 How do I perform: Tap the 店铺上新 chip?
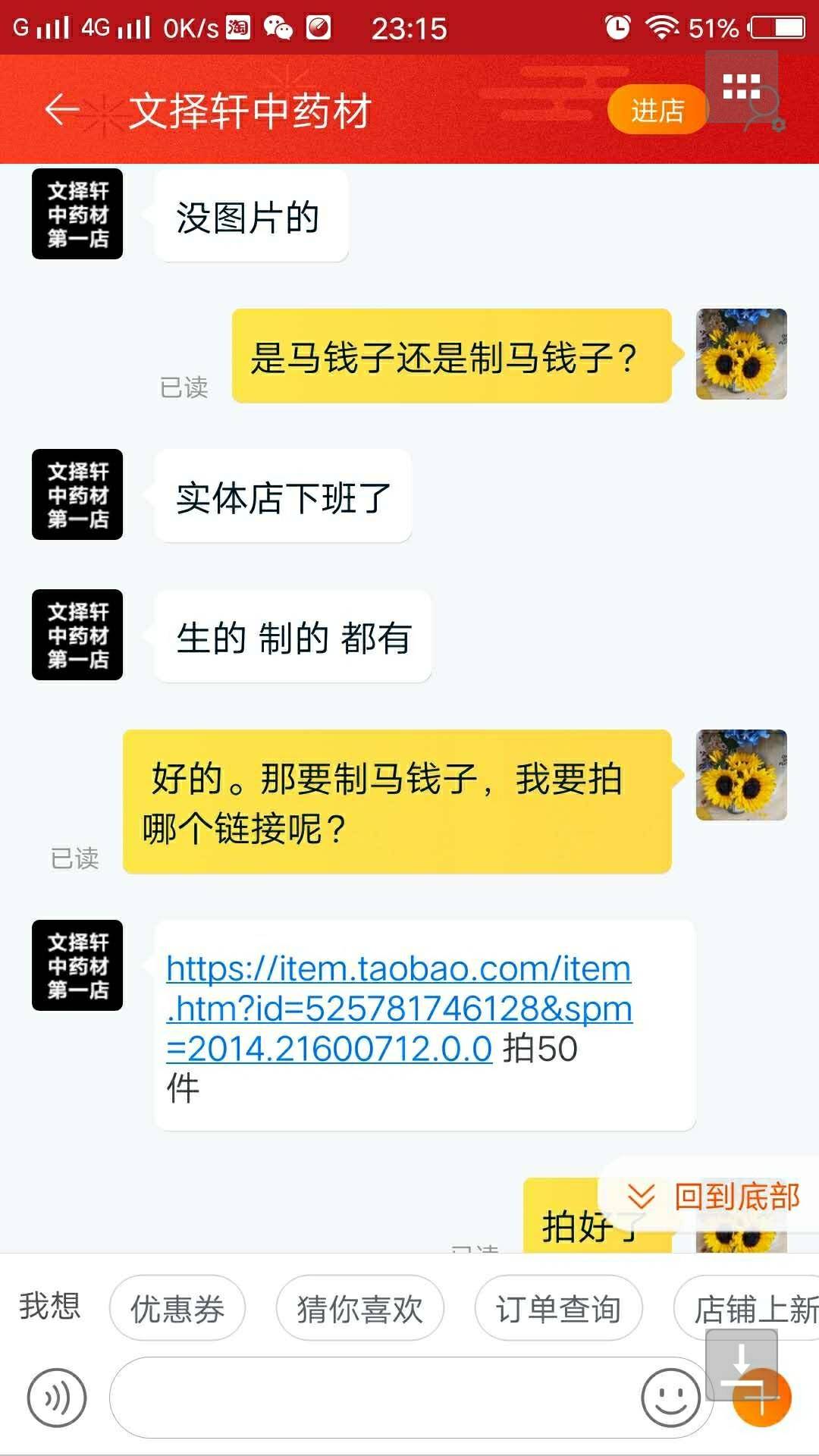751,1309
